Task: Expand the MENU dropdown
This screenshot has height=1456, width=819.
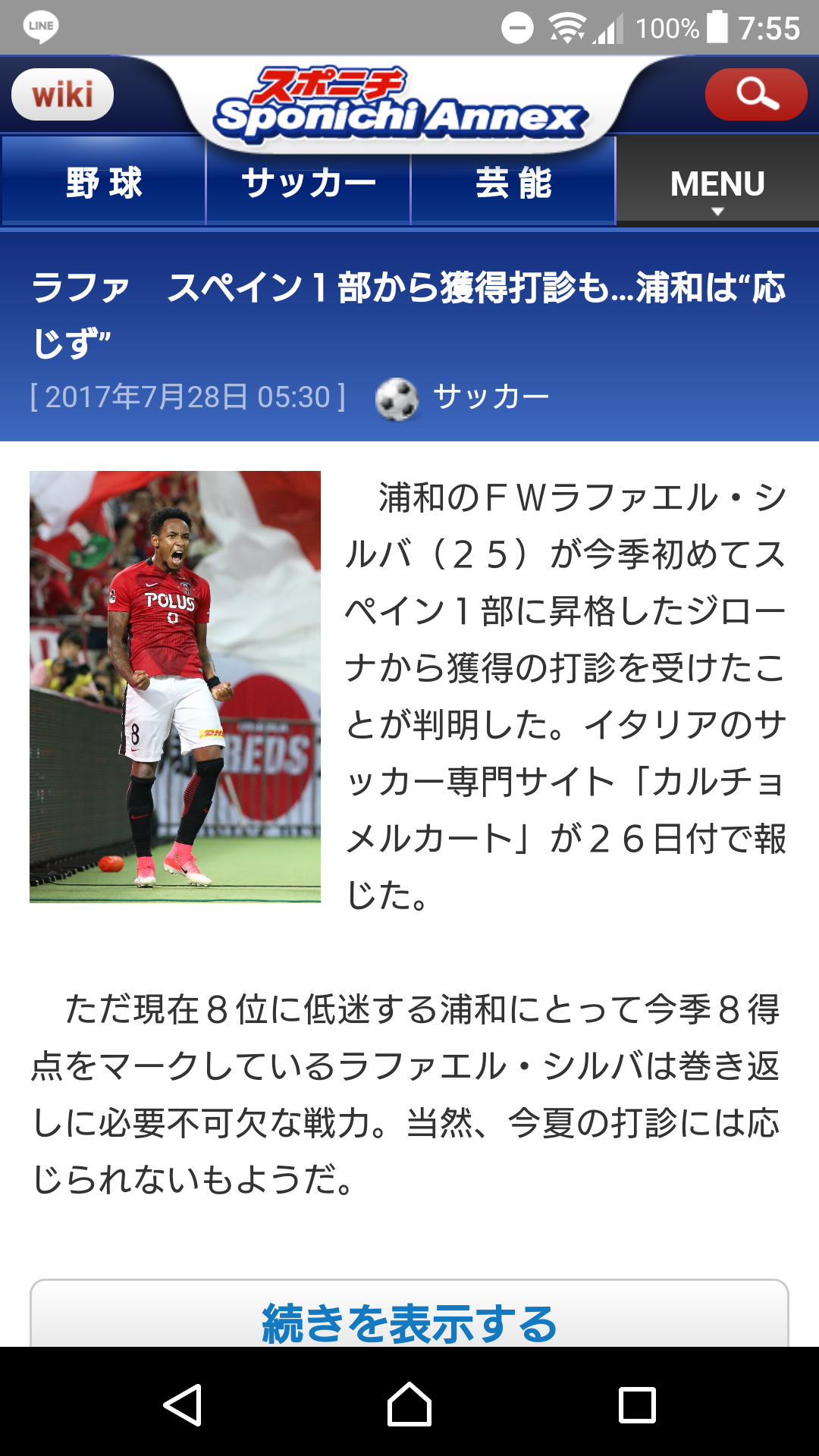Action: coord(717,184)
